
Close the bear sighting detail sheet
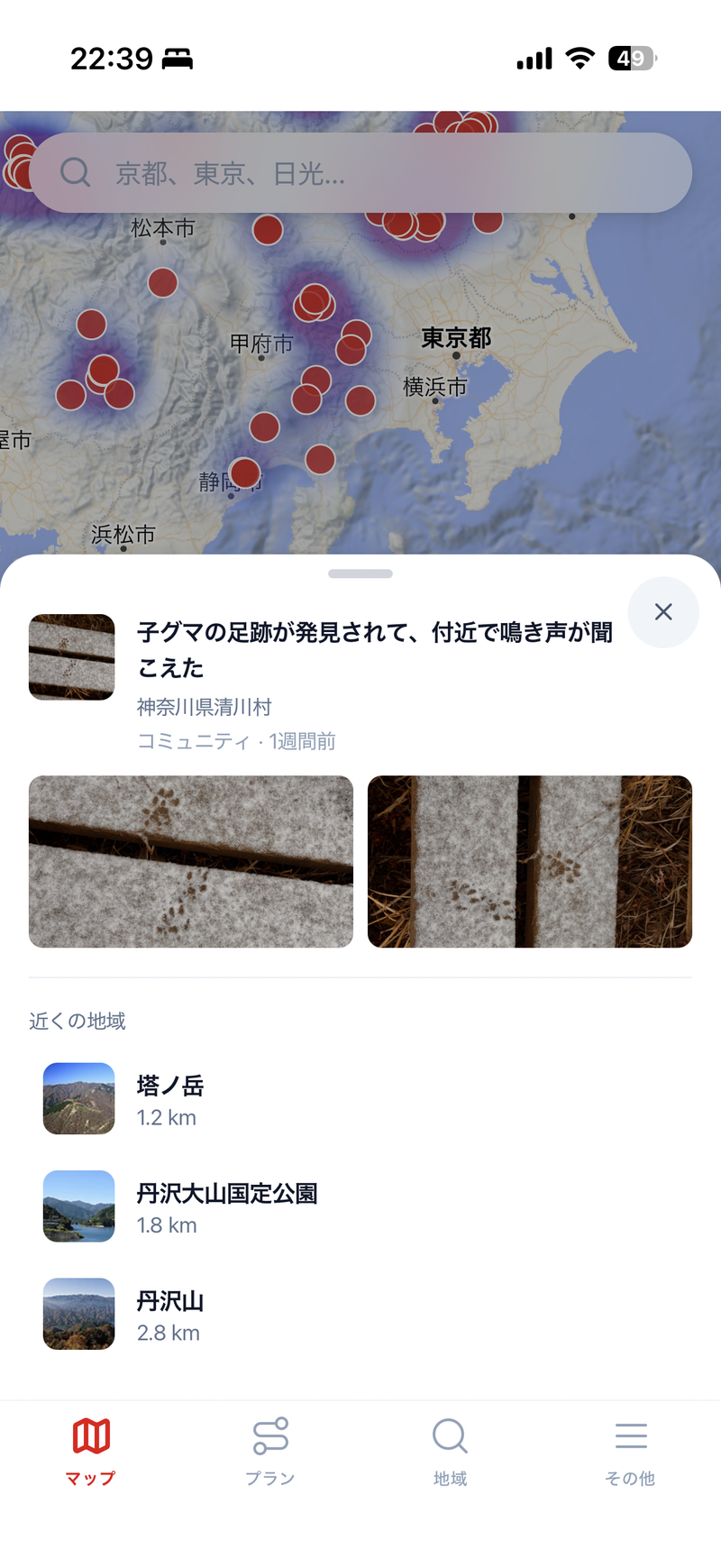click(x=663, y=612)
